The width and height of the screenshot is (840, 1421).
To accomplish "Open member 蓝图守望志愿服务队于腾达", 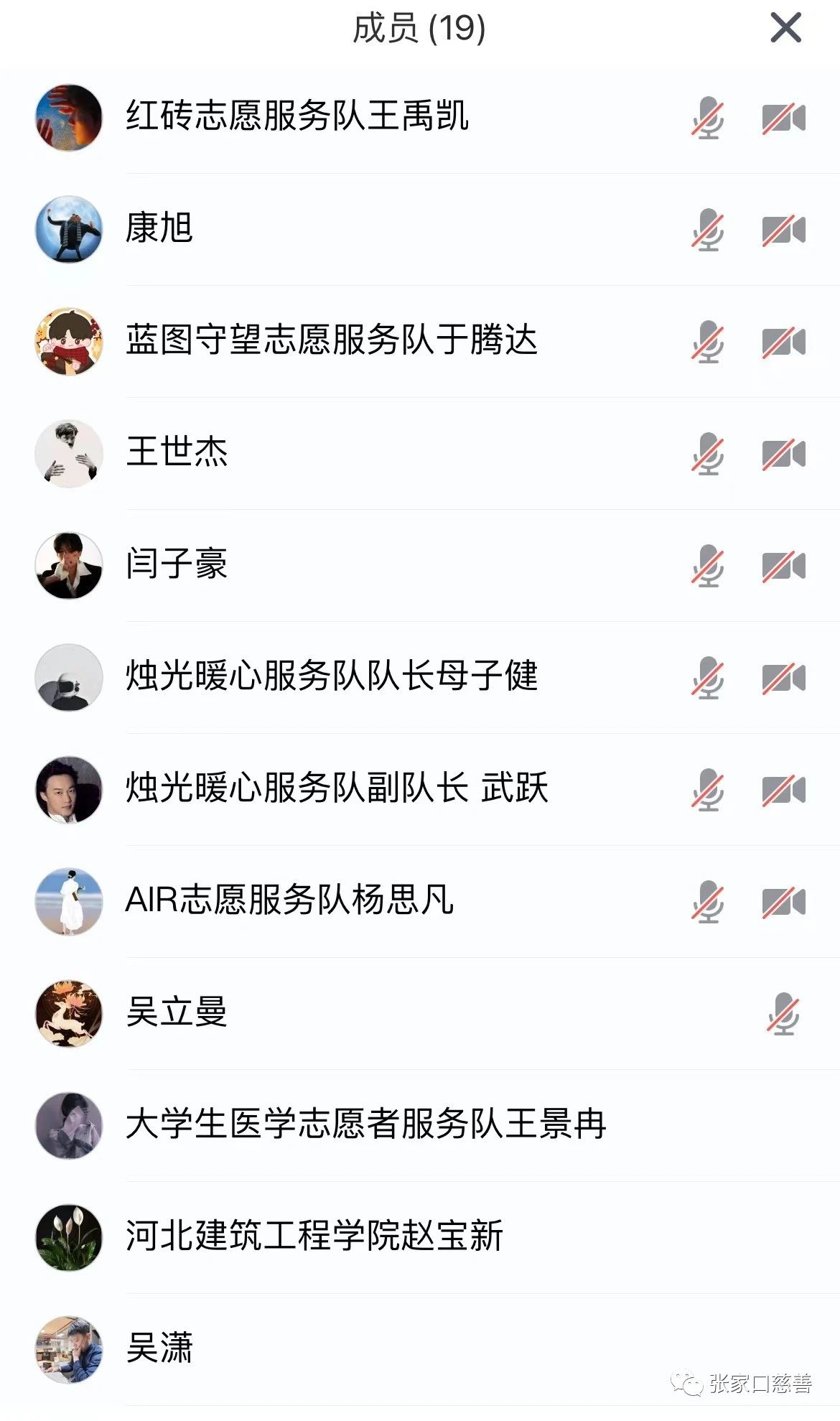I will [331, 340].
